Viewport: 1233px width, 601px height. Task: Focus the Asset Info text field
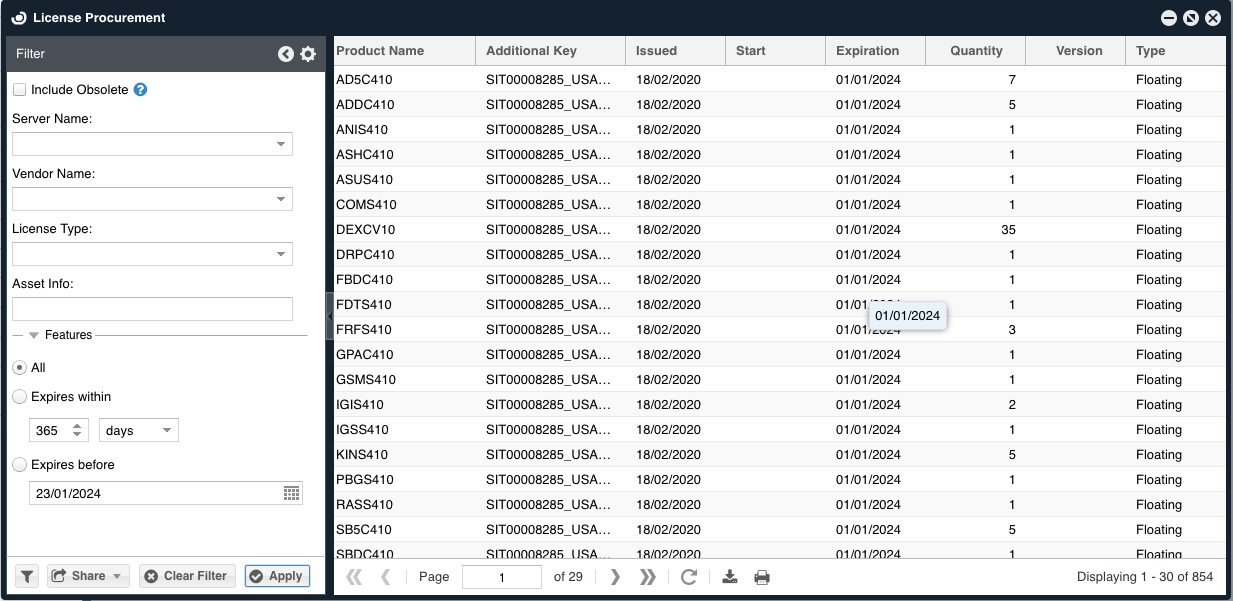point(152,309)
